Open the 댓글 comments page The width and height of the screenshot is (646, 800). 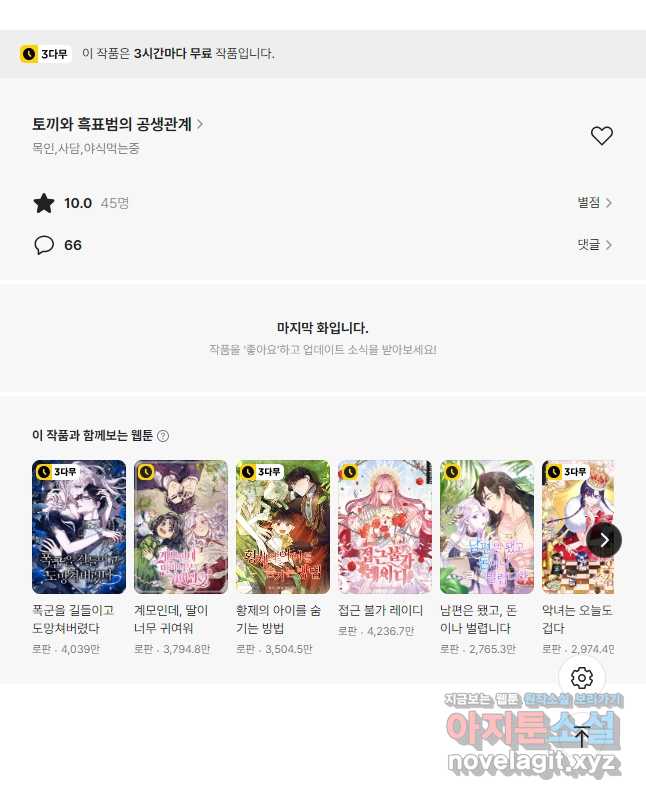point(594,244)
